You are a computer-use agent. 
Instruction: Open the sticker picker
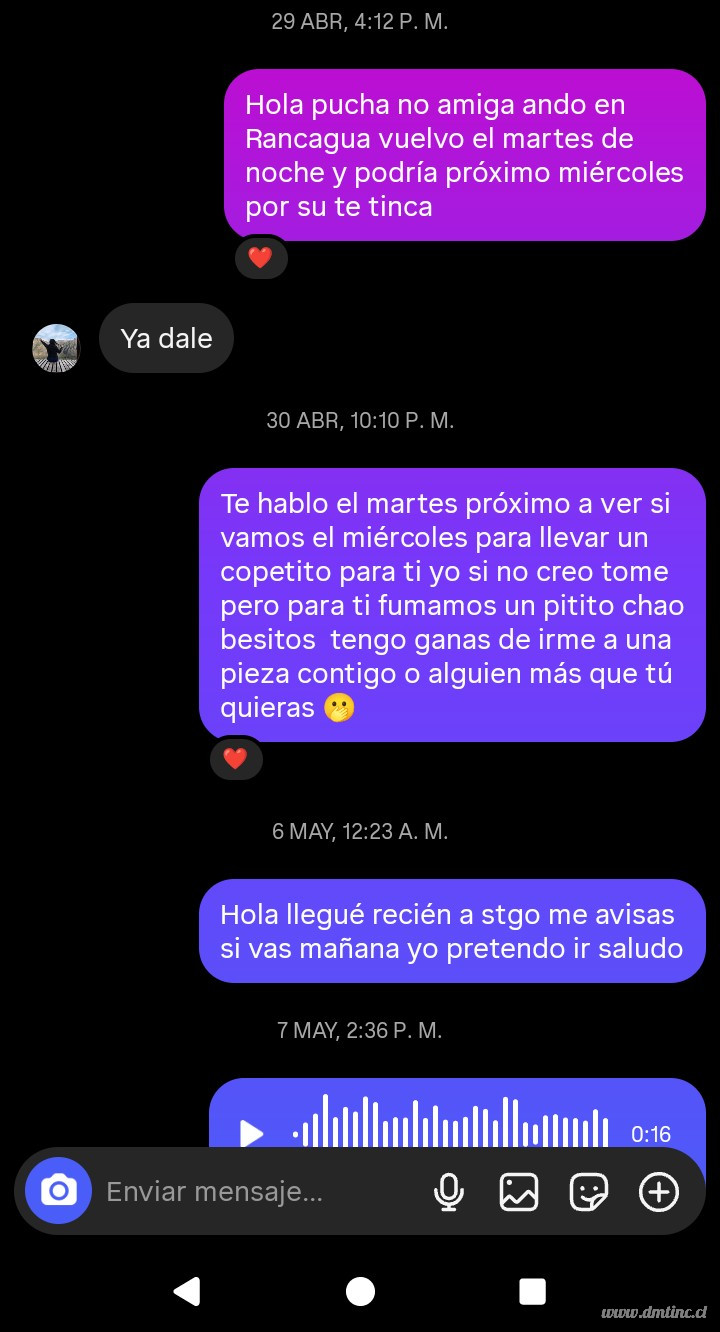click(589, 1191)
